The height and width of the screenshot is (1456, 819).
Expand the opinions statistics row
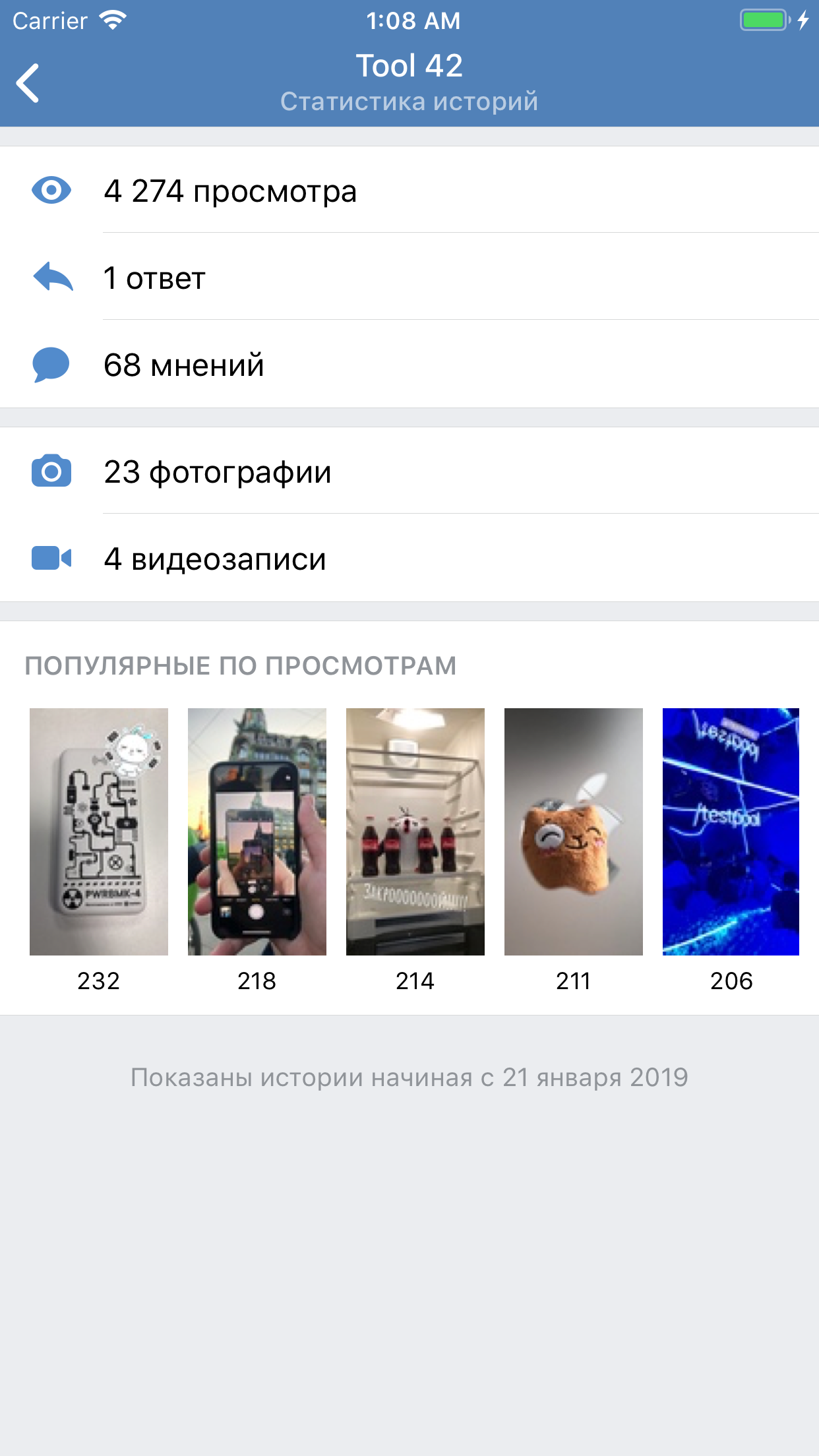click(409, 365)
